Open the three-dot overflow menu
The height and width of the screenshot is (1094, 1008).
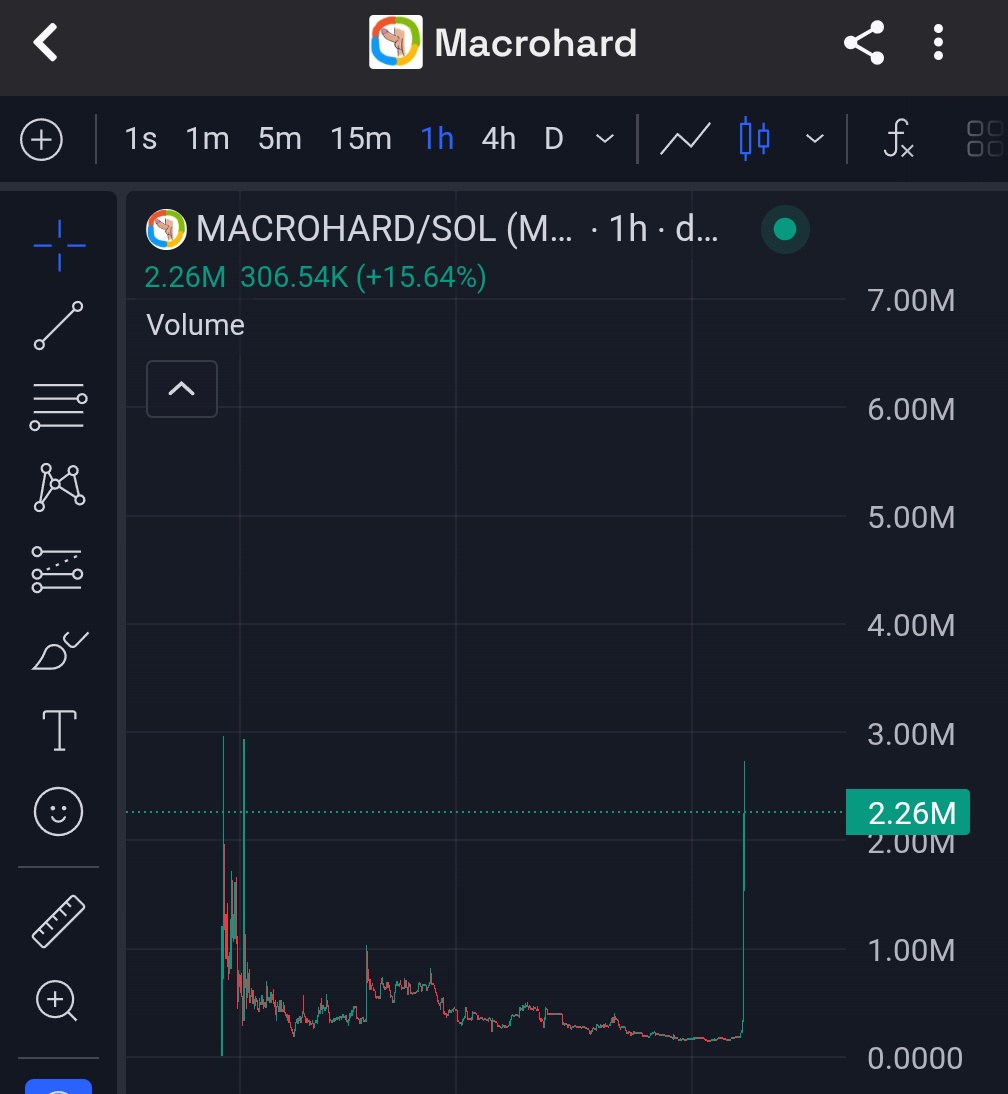[x=938, y=43]
